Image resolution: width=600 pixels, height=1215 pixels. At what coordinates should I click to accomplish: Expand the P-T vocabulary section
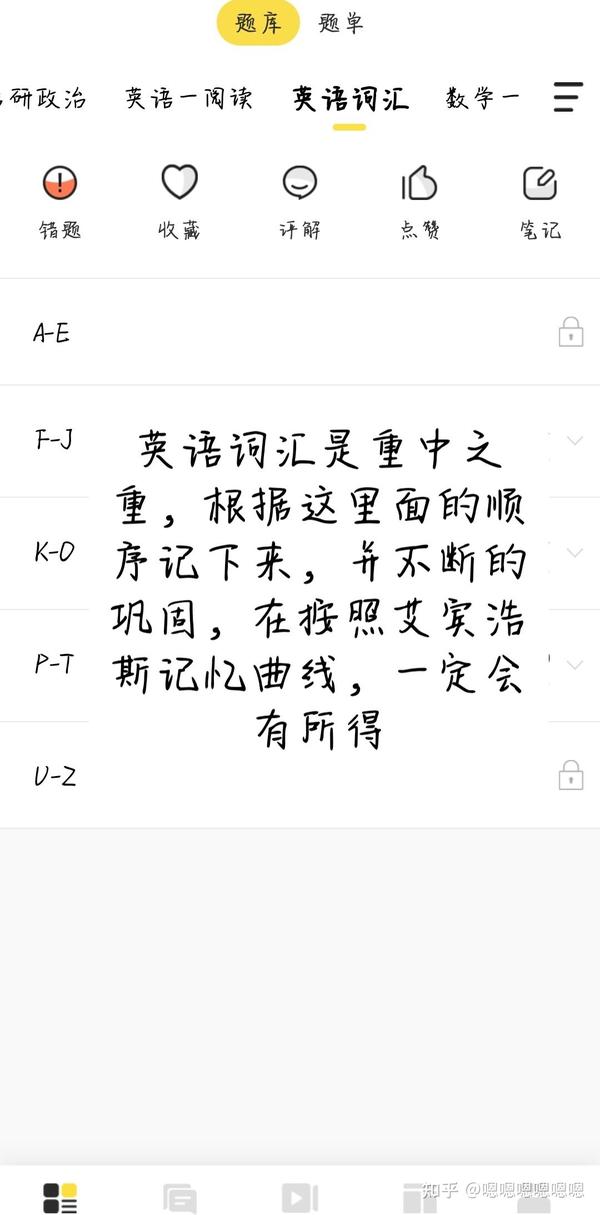(574, 664)
